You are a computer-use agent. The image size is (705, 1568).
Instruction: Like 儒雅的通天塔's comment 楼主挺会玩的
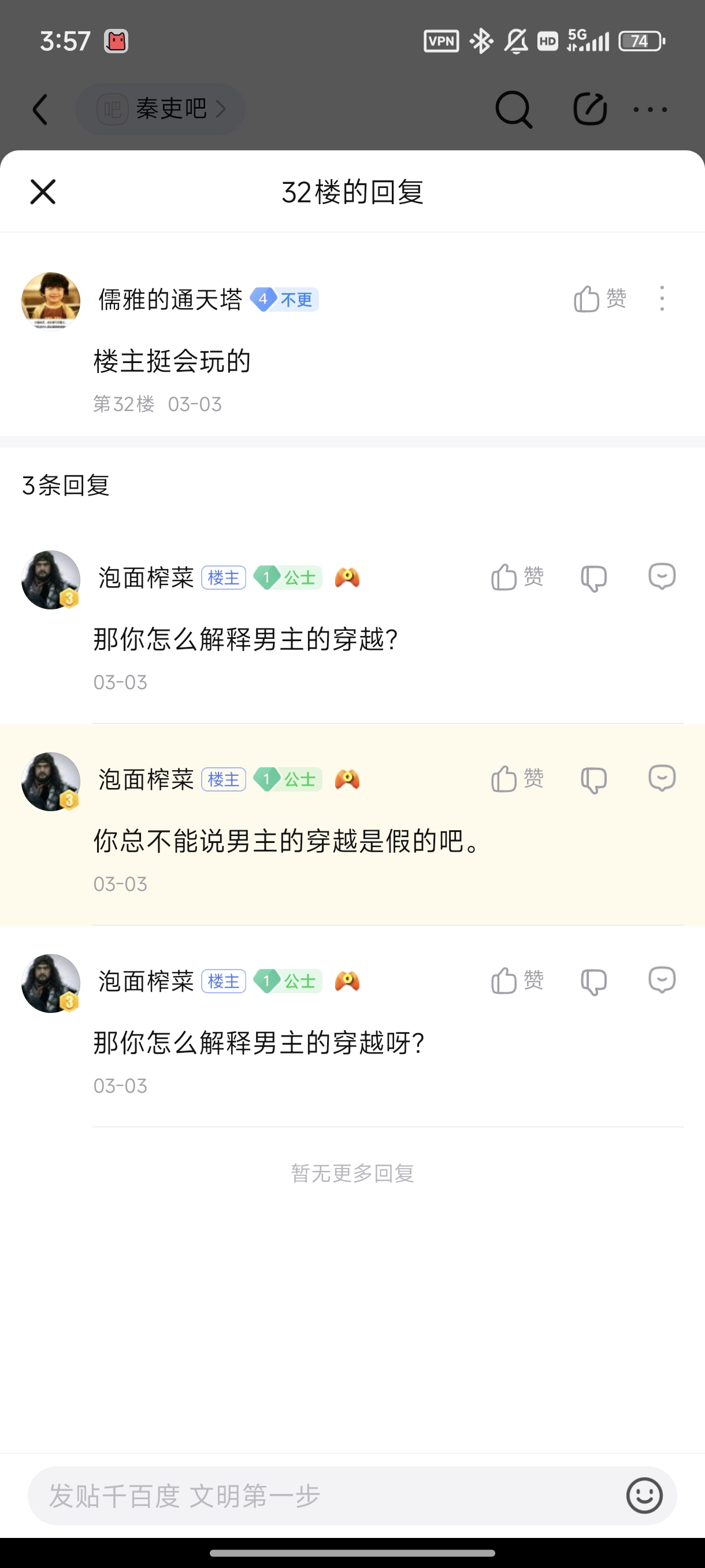point(599,299)
